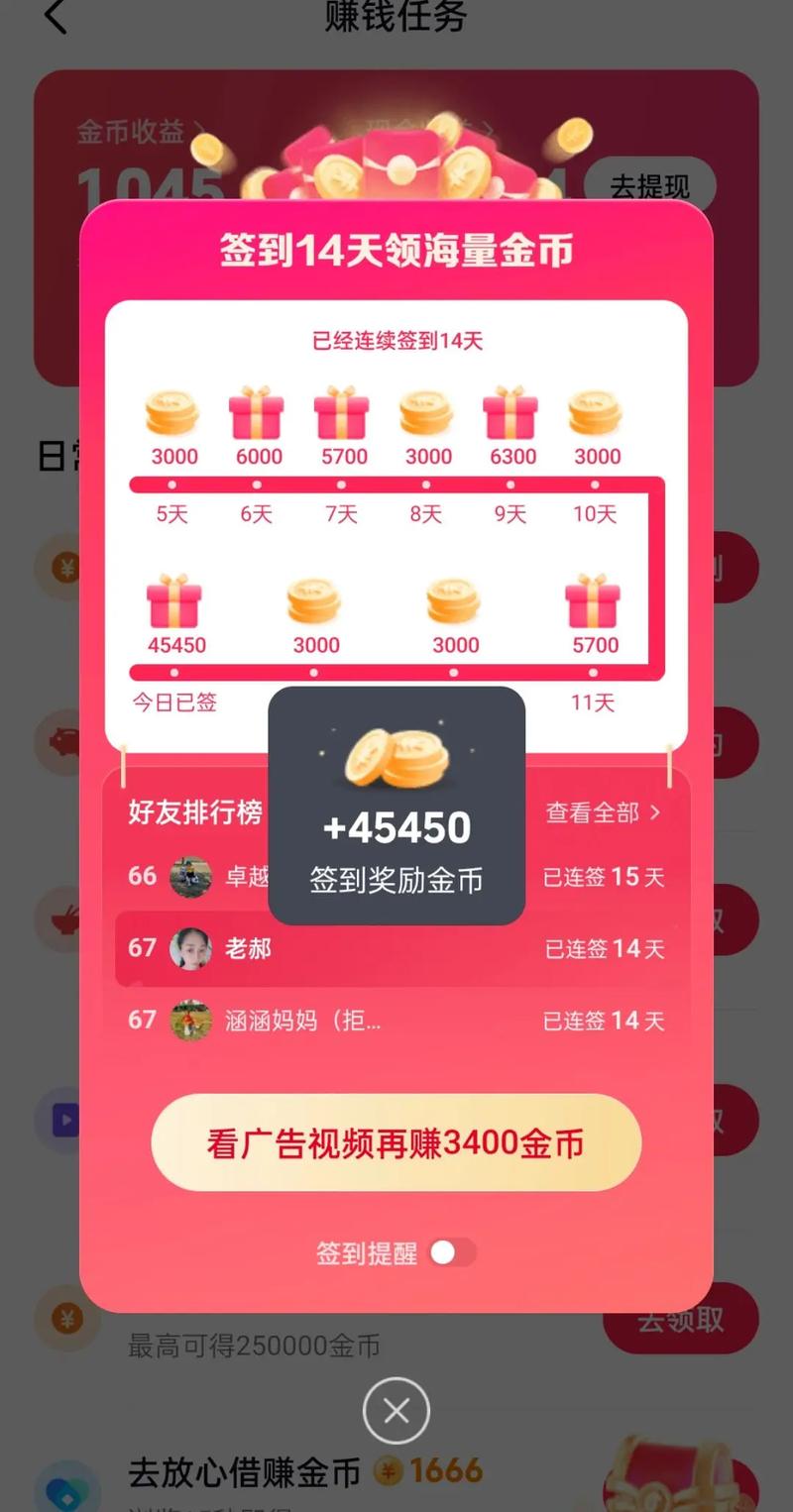This screenshot has width=793, height=1512.
Task: Tap the piggy bank icon on left sidebar
Action: click(65, 742)
